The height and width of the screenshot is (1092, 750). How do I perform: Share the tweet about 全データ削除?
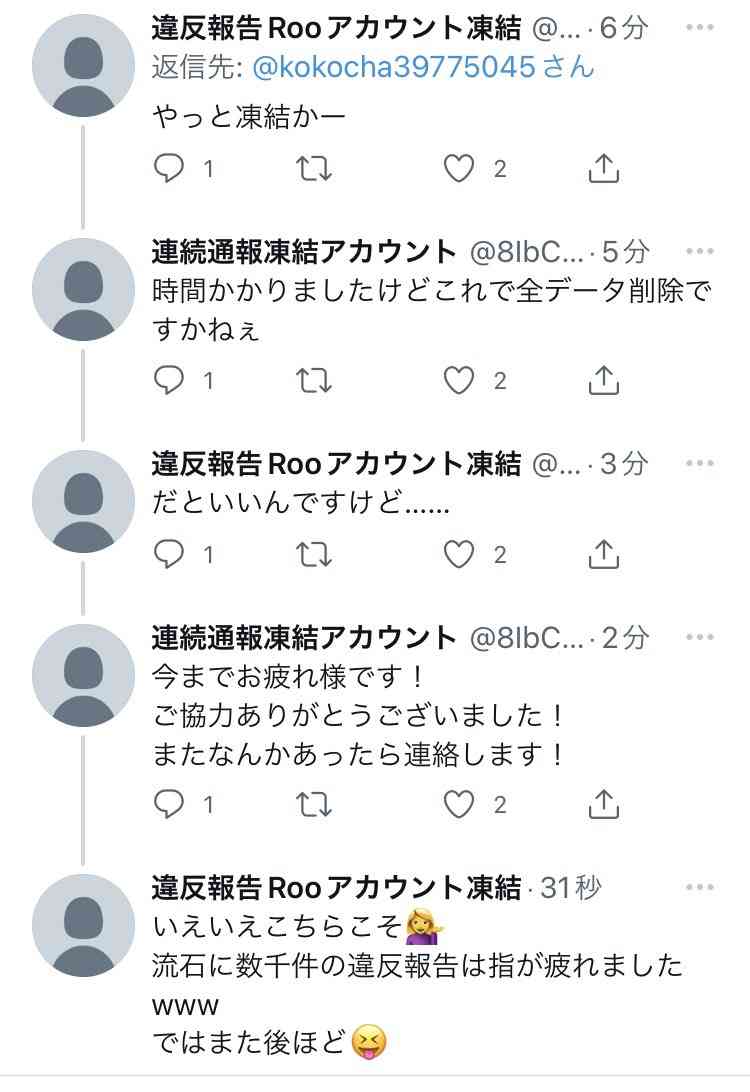(x=603, y=380)
